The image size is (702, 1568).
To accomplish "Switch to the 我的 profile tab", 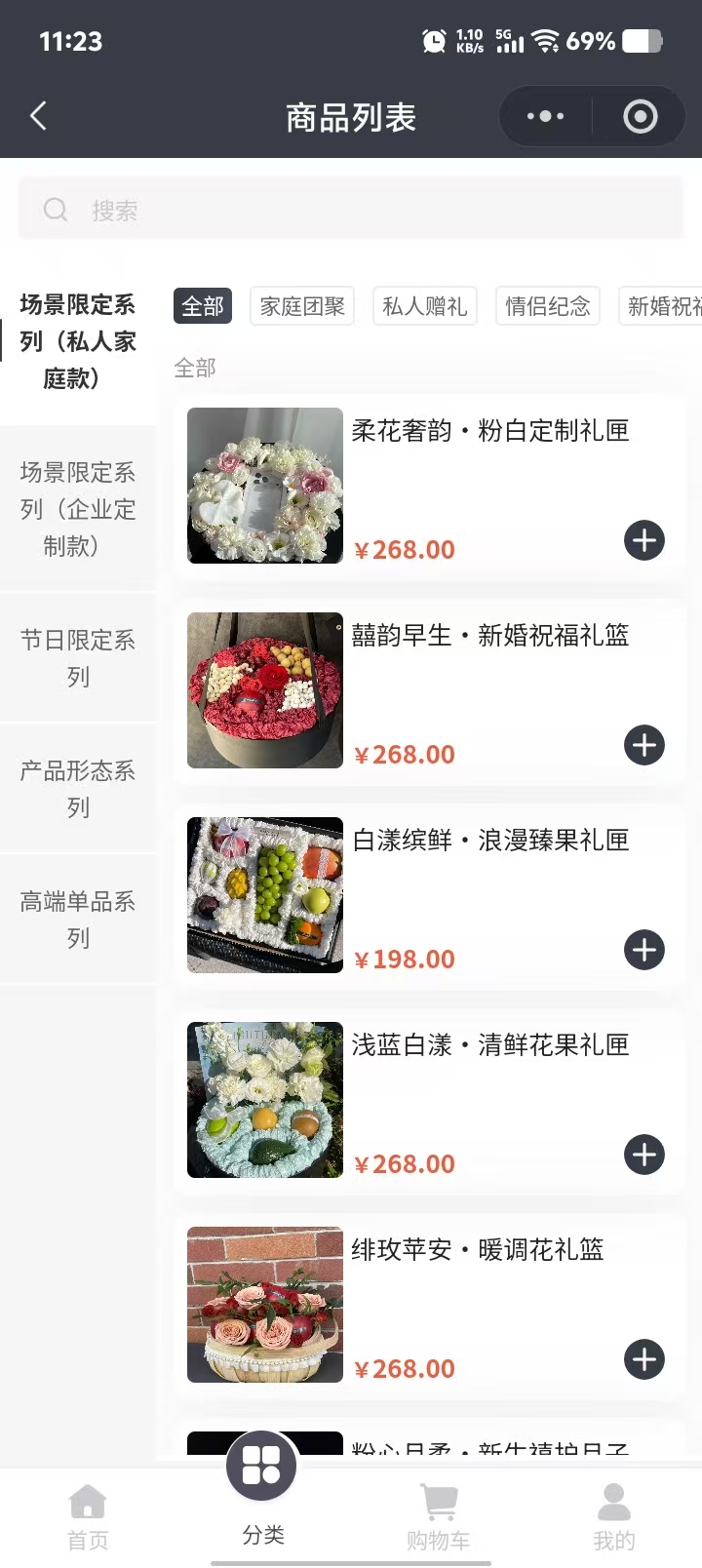I will tap(613, 1517).
